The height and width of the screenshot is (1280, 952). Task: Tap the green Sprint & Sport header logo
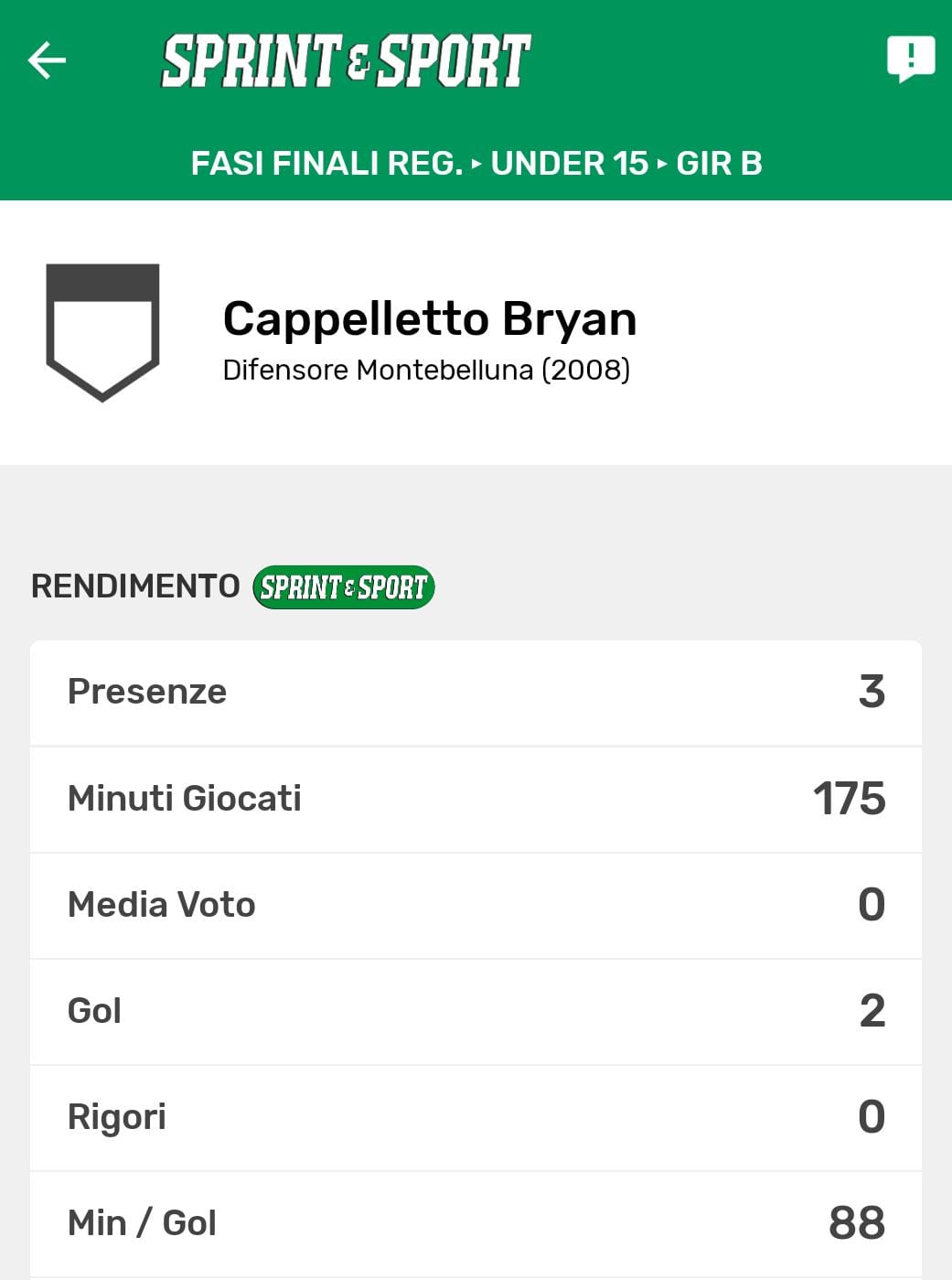(346, 58)
